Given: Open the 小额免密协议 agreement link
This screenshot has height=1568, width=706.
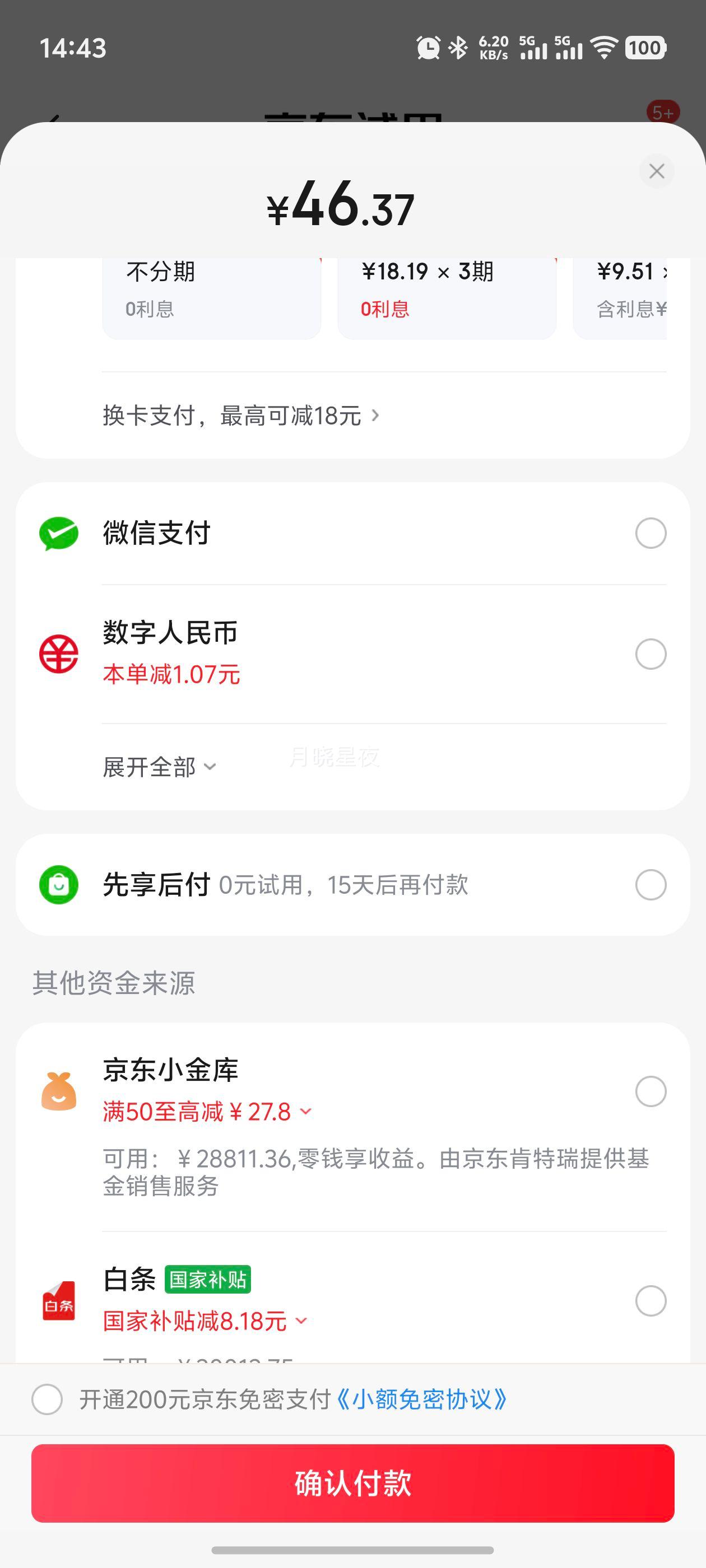Looking at the screenshot, I should point(421,1399).
